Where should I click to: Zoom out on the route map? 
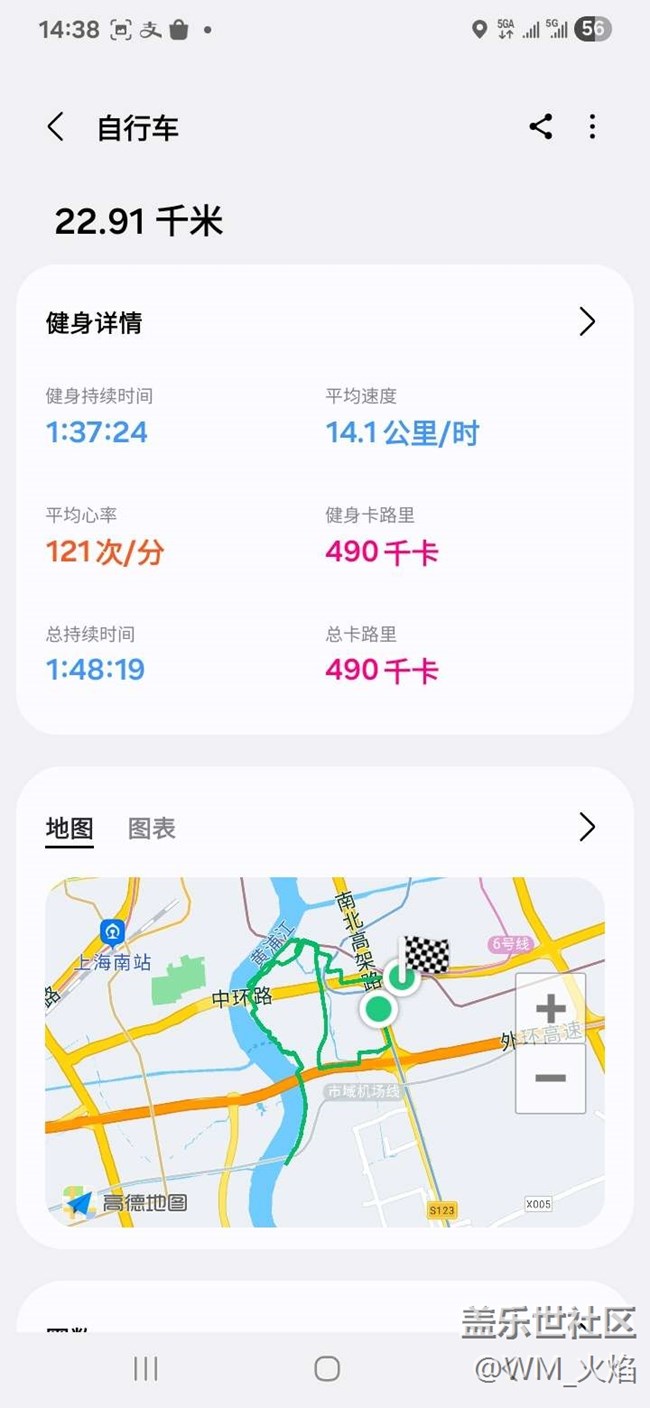550,1078
